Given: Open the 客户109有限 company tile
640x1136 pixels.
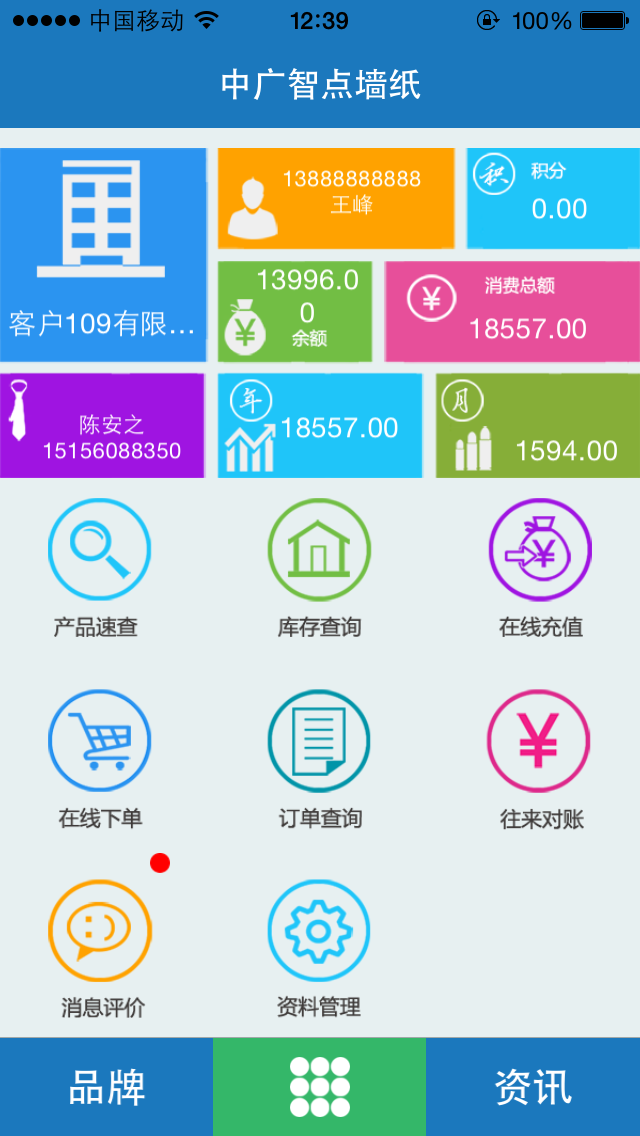Looking at the screenshot, I should (103, 255).
